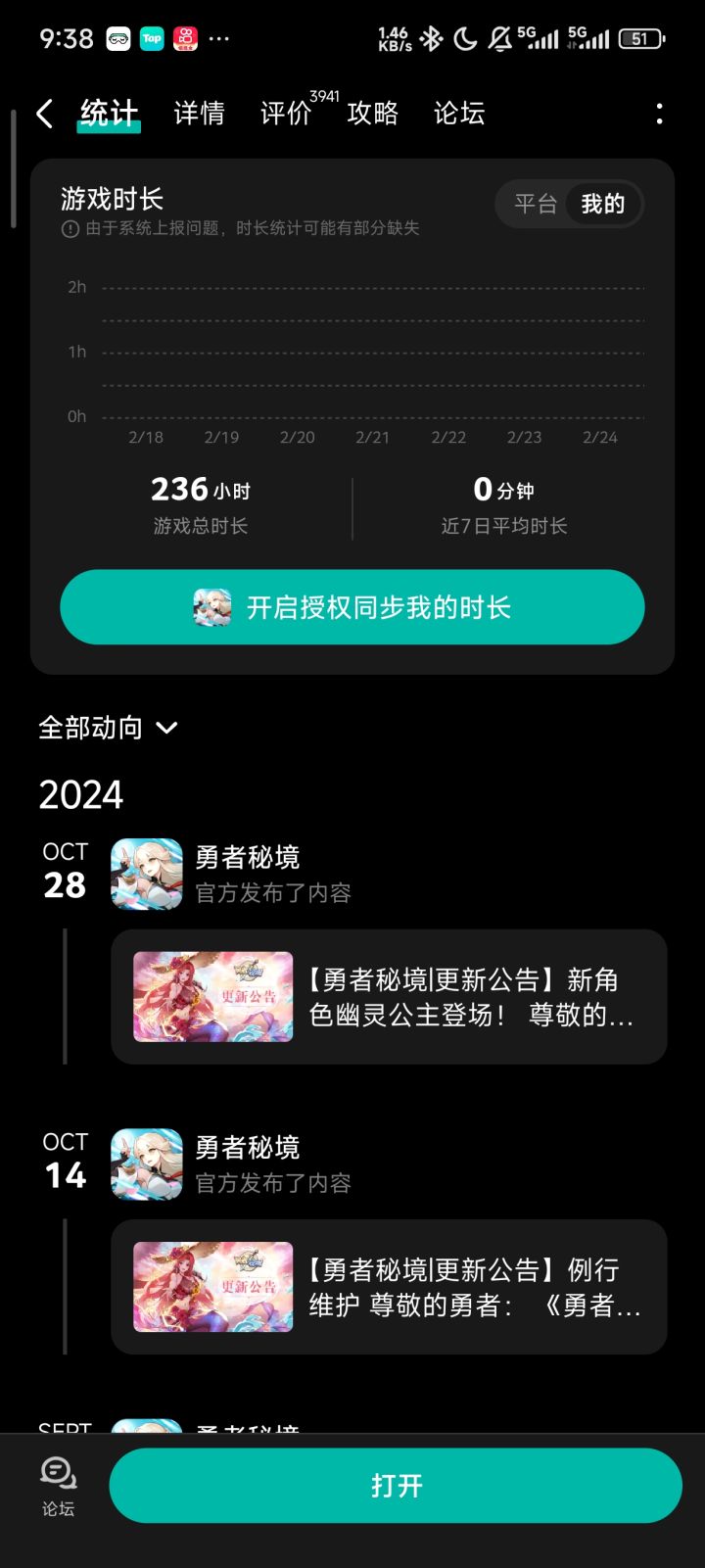Select the 我的 playtime toggle

pos(602,205)
